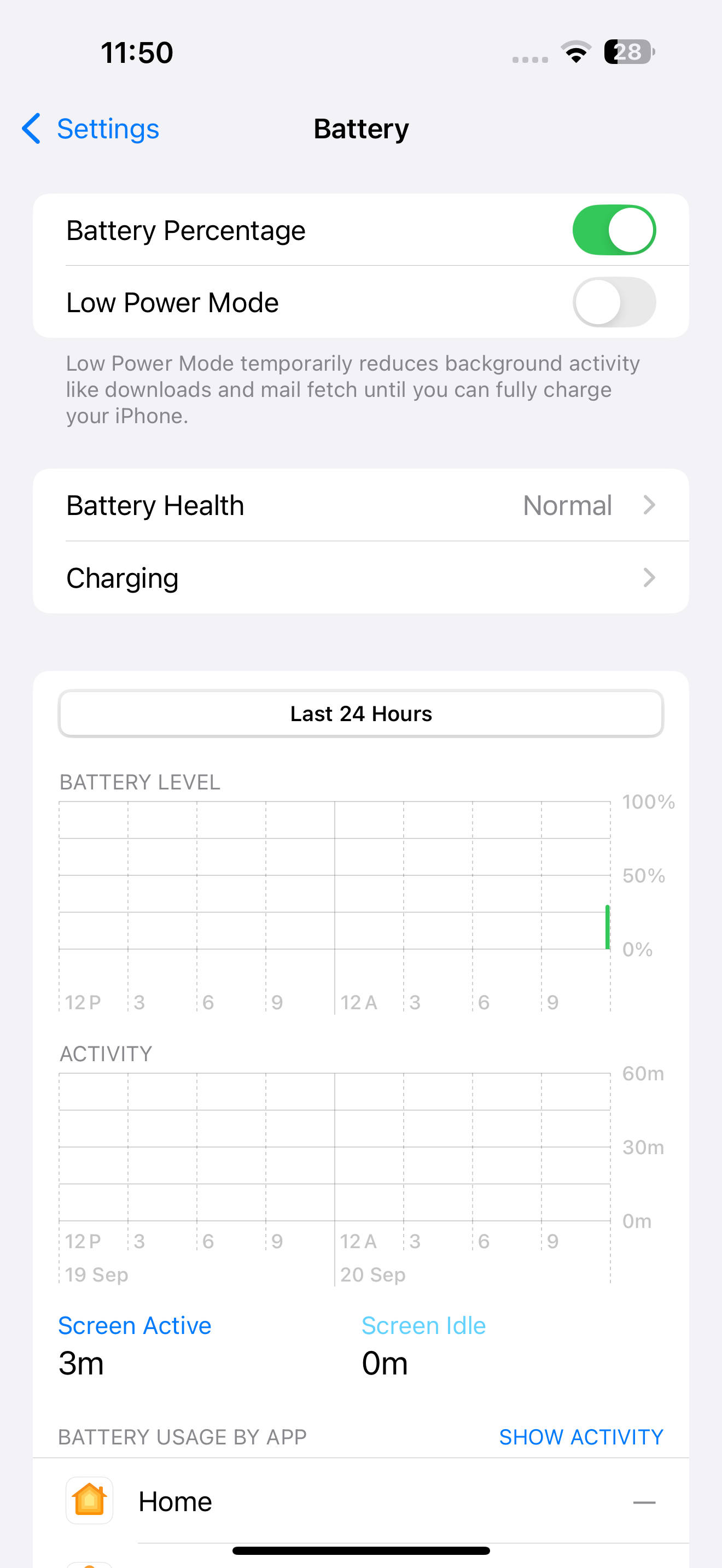Tap the Charging row chevron
This screenshot has height=1568, width=722.
pyautogui.click(x=650, y=577)
